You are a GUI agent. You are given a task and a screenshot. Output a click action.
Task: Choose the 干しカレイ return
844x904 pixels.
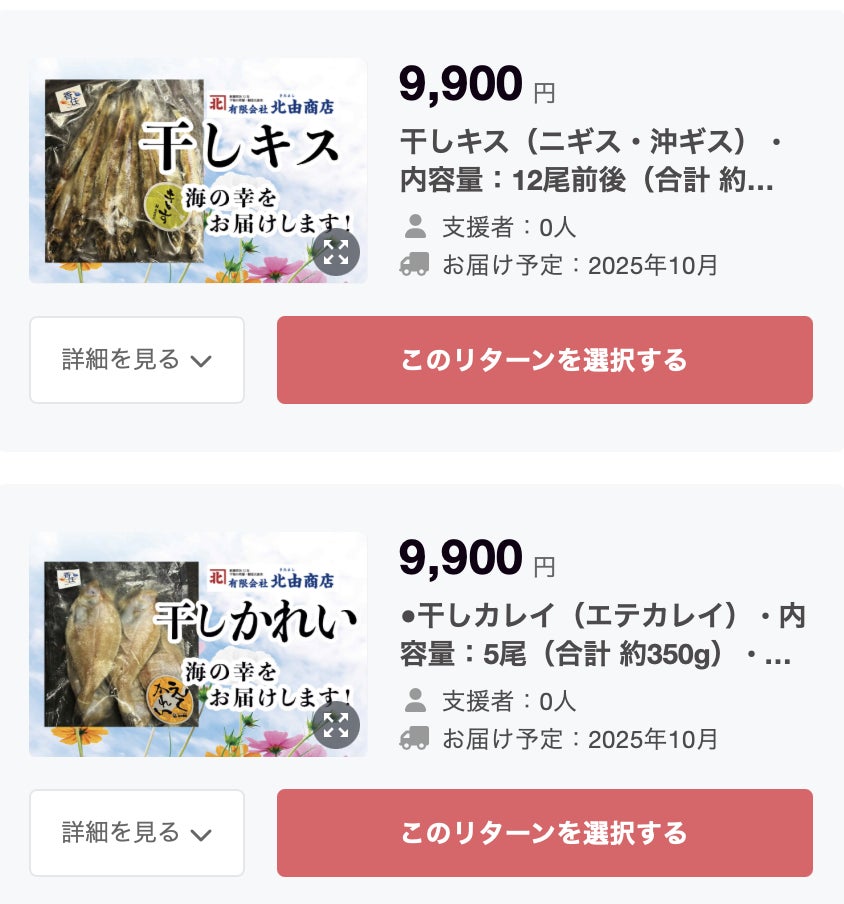pyautogui.click(x=544, y=833)
